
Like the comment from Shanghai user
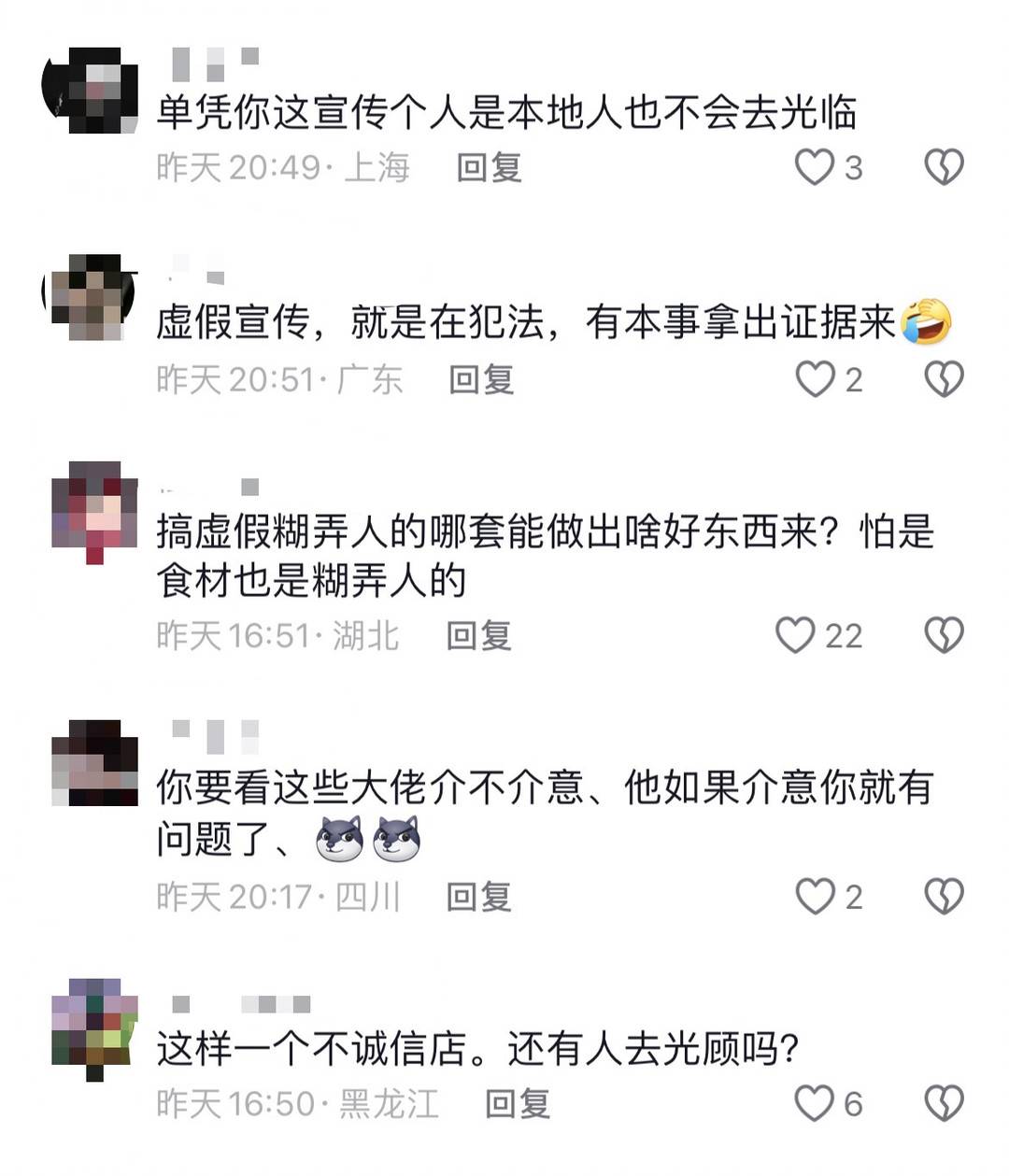[816, 167]
